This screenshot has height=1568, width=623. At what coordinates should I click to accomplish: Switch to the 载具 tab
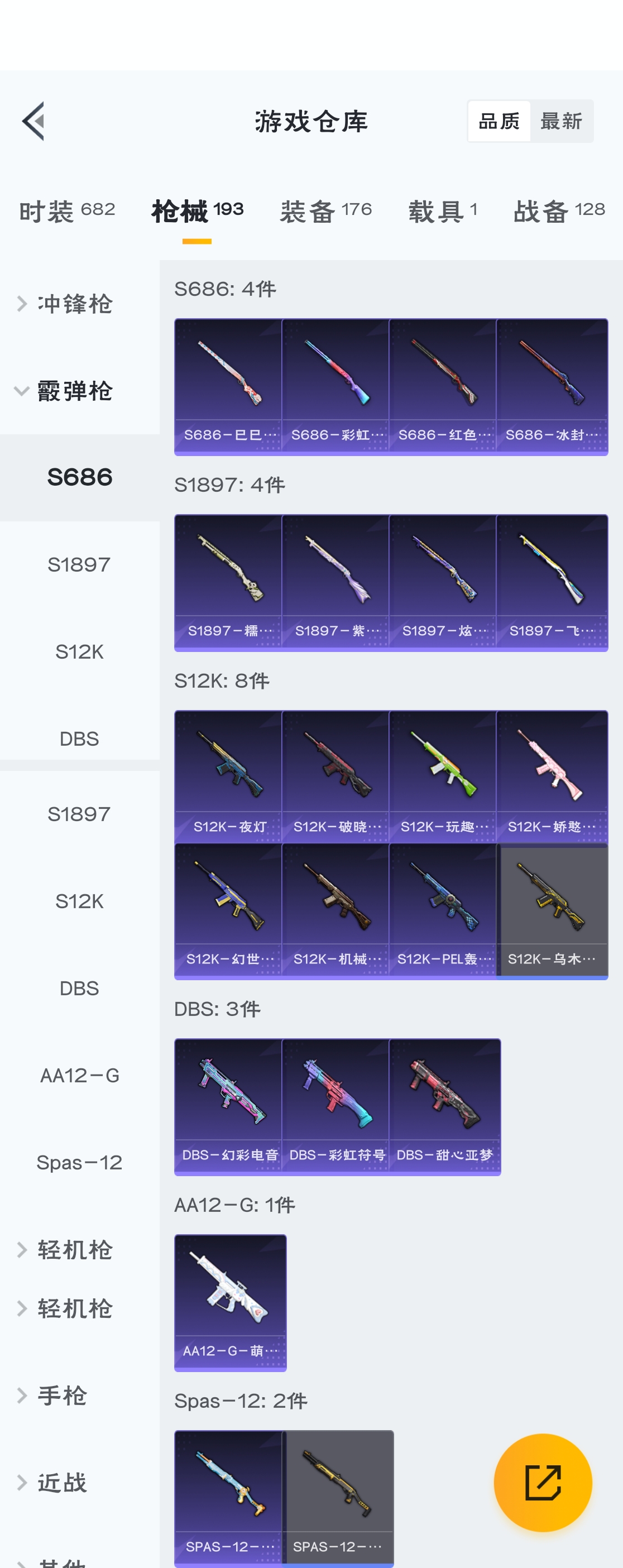(x=443, y=211)
